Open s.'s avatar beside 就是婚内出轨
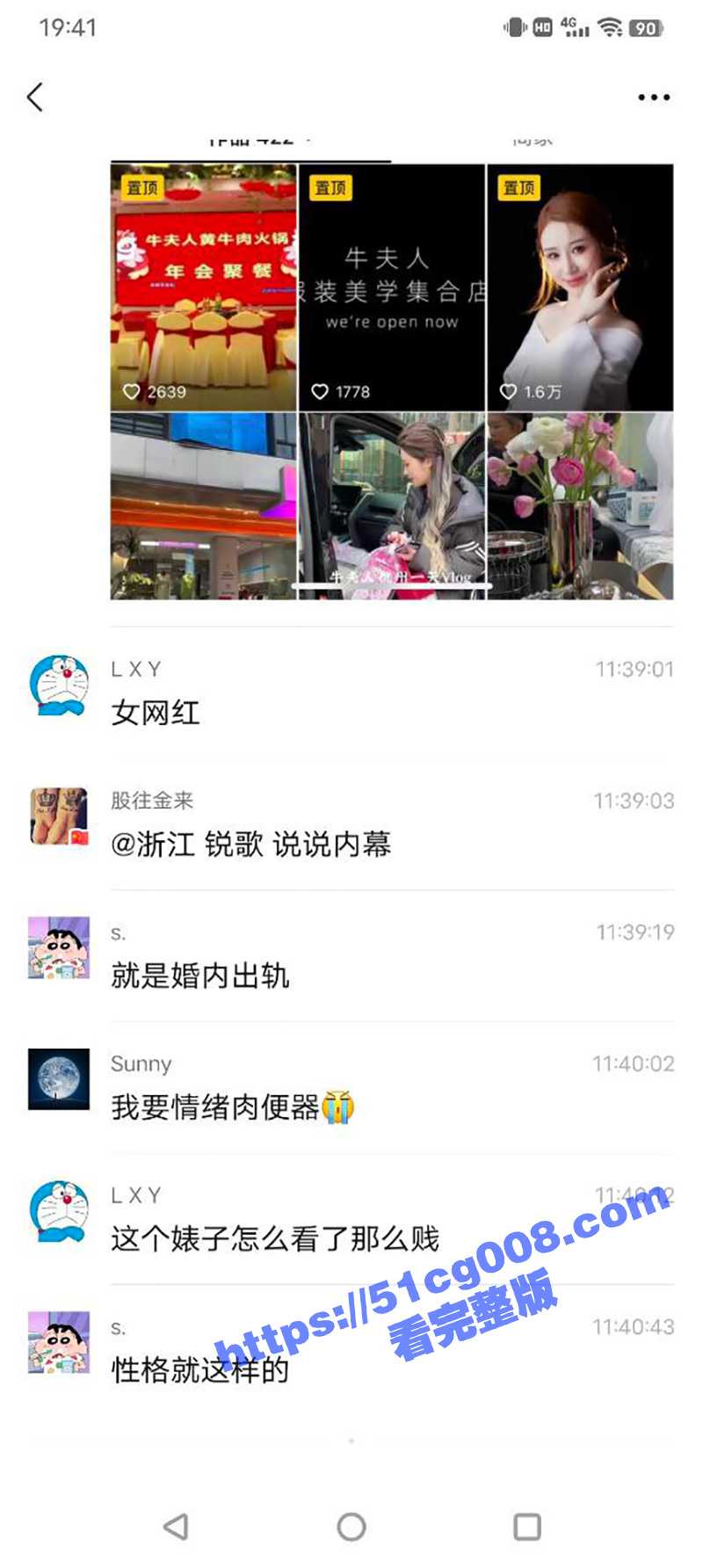The image size is (703, 1568). 59,947
